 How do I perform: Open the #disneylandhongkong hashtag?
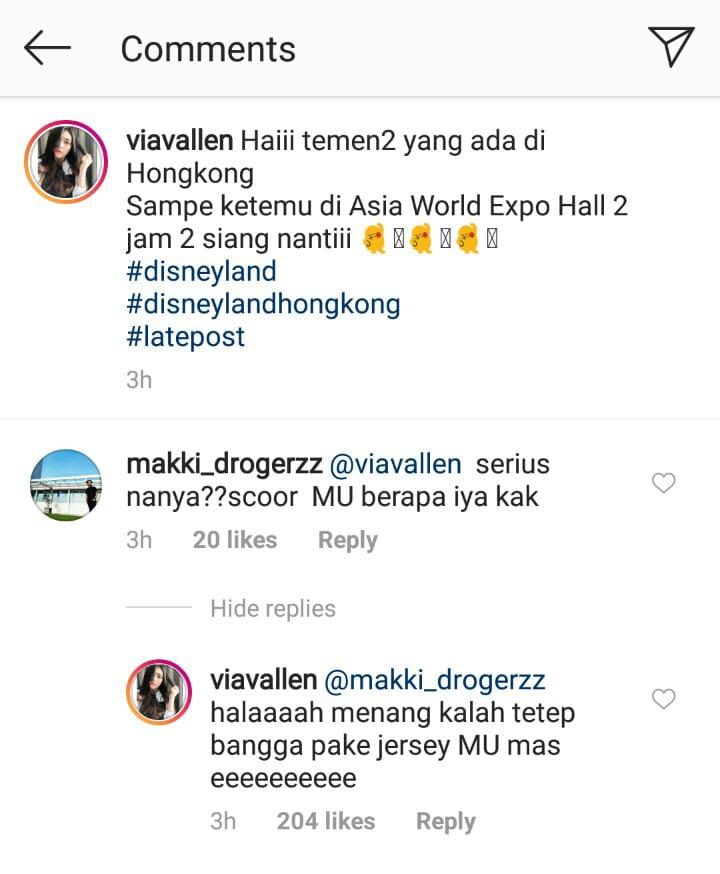[263, 304]
